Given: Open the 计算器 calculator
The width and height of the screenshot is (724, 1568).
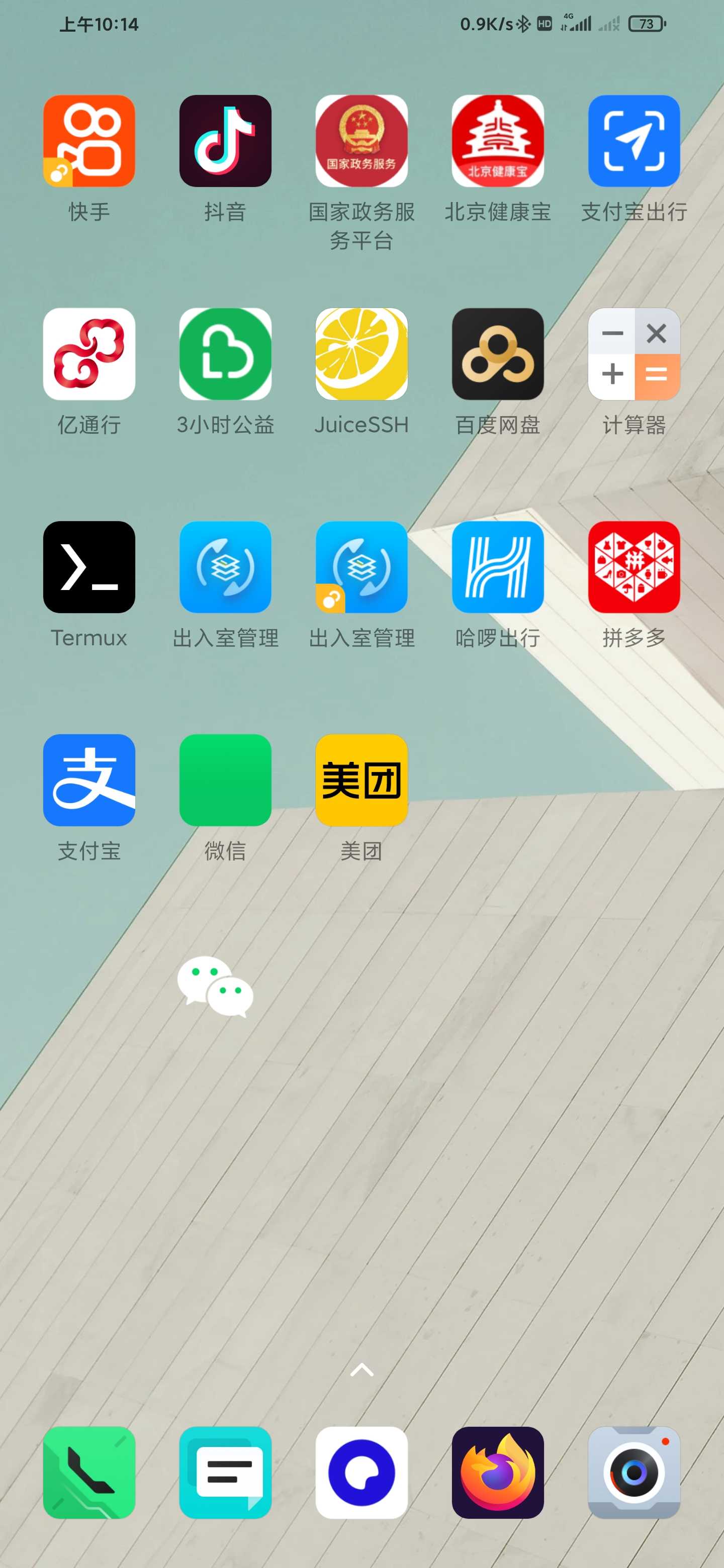Looking at the screenshot, I should (634, 354).
